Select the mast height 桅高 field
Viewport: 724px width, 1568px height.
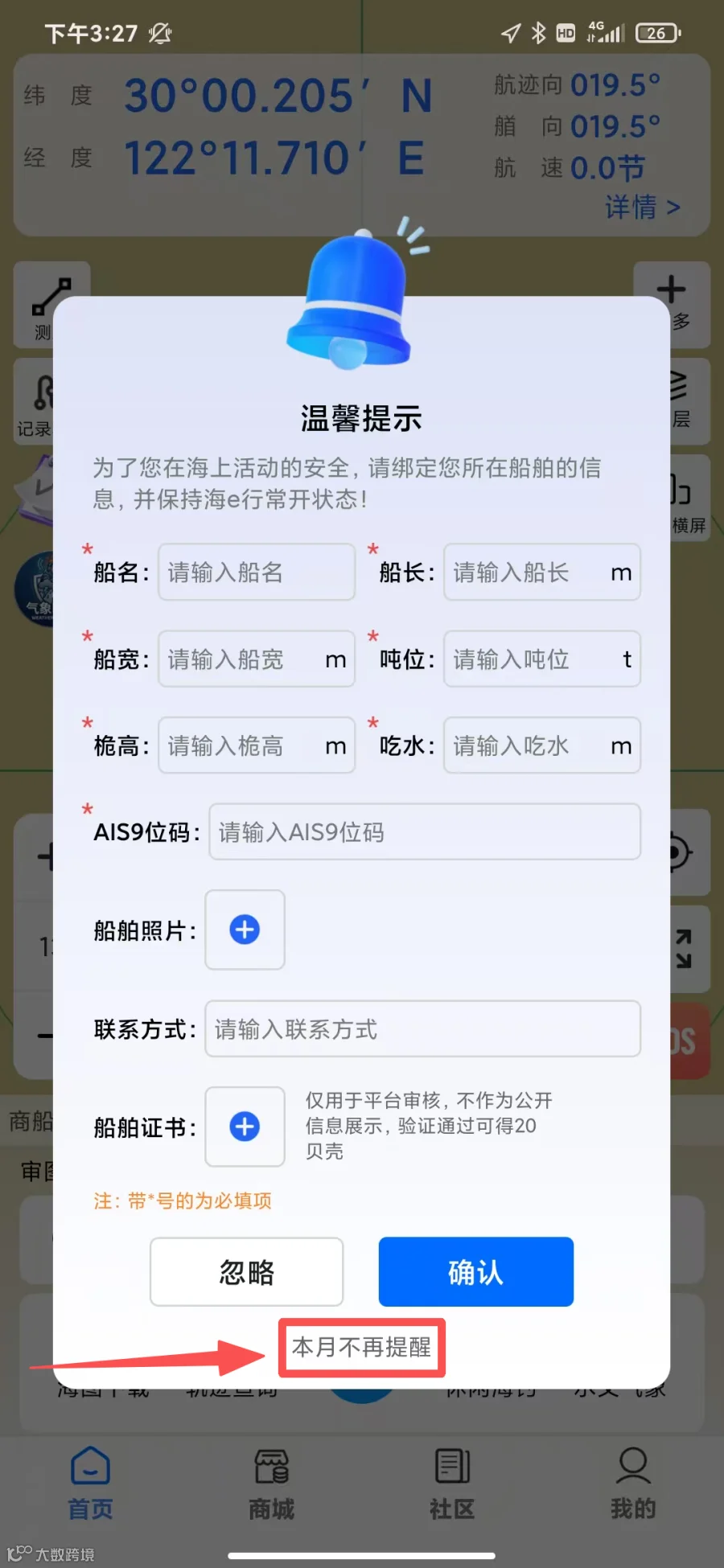pos(256,745)
